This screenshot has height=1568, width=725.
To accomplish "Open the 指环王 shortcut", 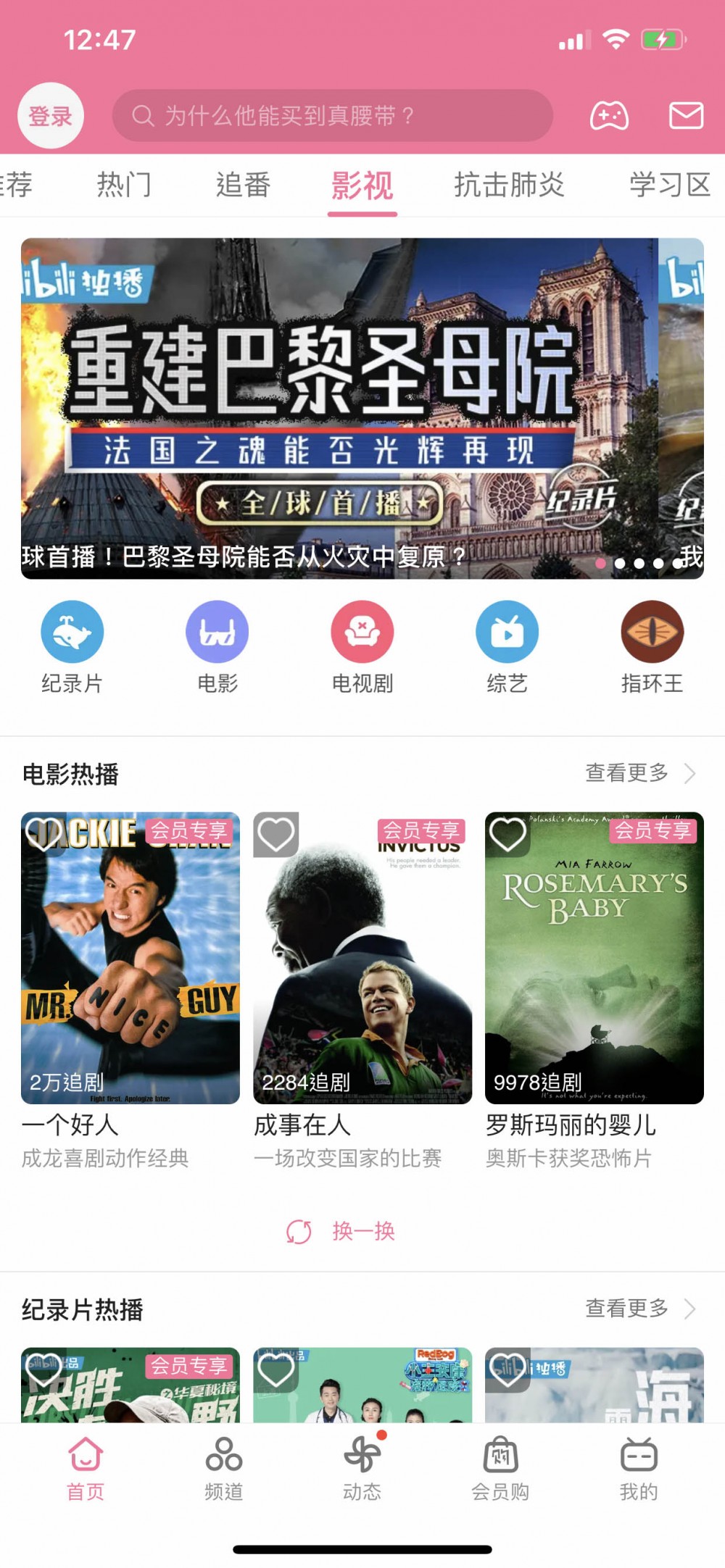I will 652,646.
